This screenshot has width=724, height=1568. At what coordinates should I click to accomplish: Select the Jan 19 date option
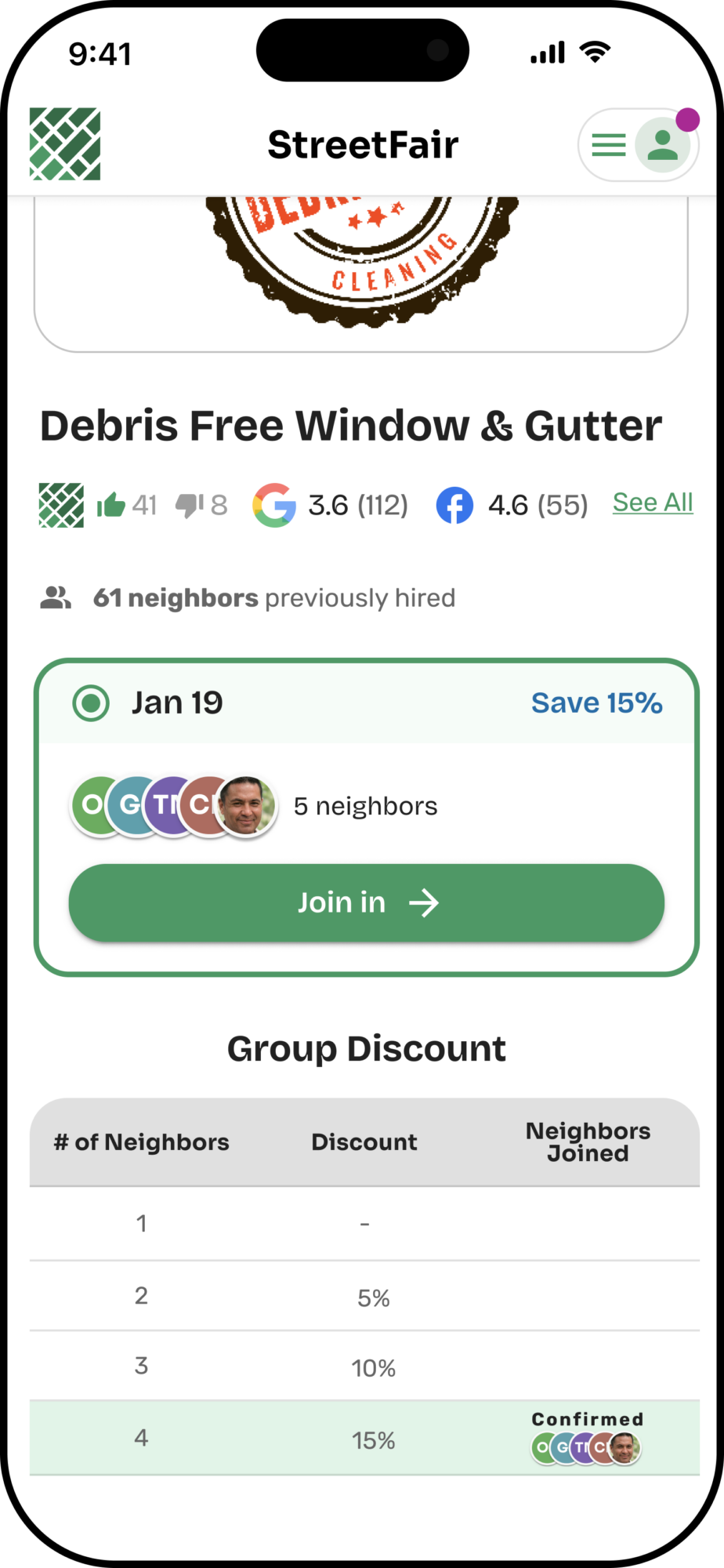coord(92,702)
